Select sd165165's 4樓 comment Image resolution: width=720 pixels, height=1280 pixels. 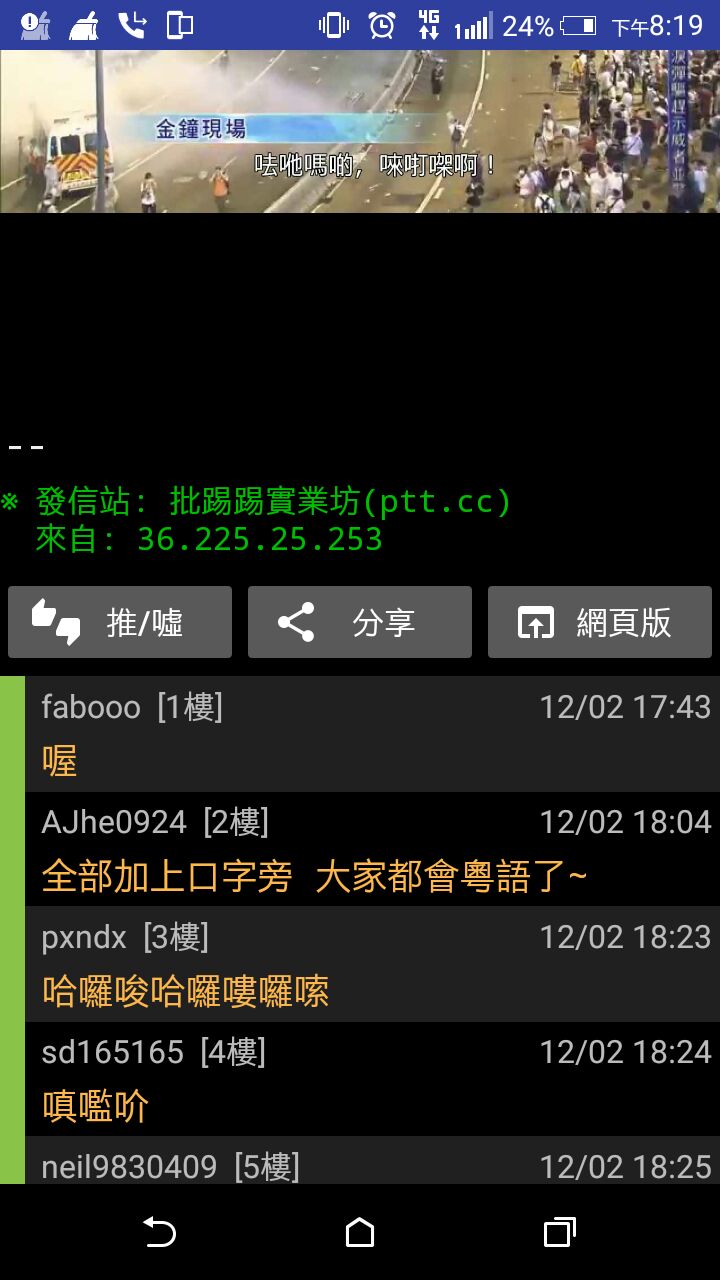(372, 1079)
